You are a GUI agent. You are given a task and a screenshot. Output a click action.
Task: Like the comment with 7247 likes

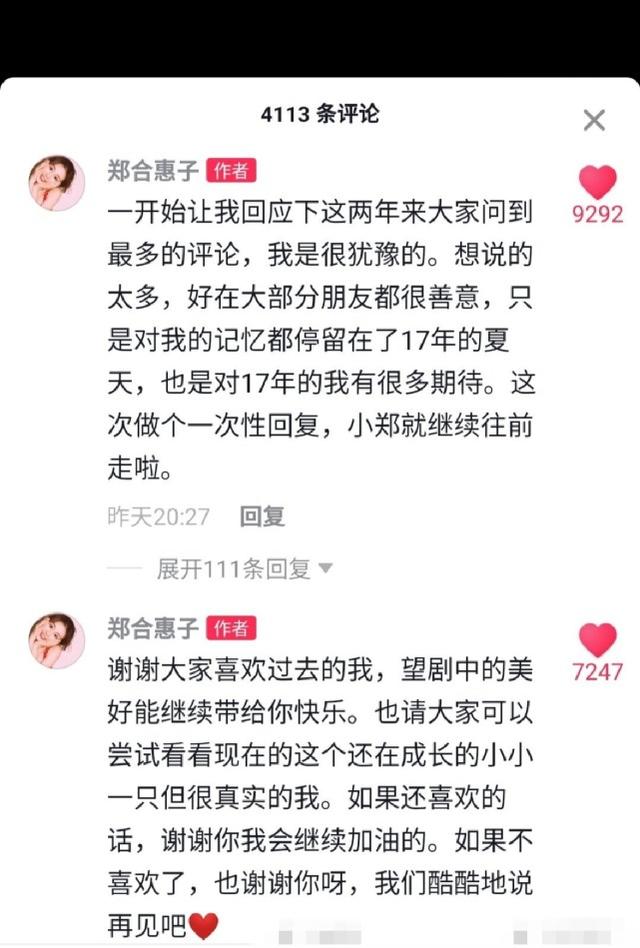[x=598, y=640]
